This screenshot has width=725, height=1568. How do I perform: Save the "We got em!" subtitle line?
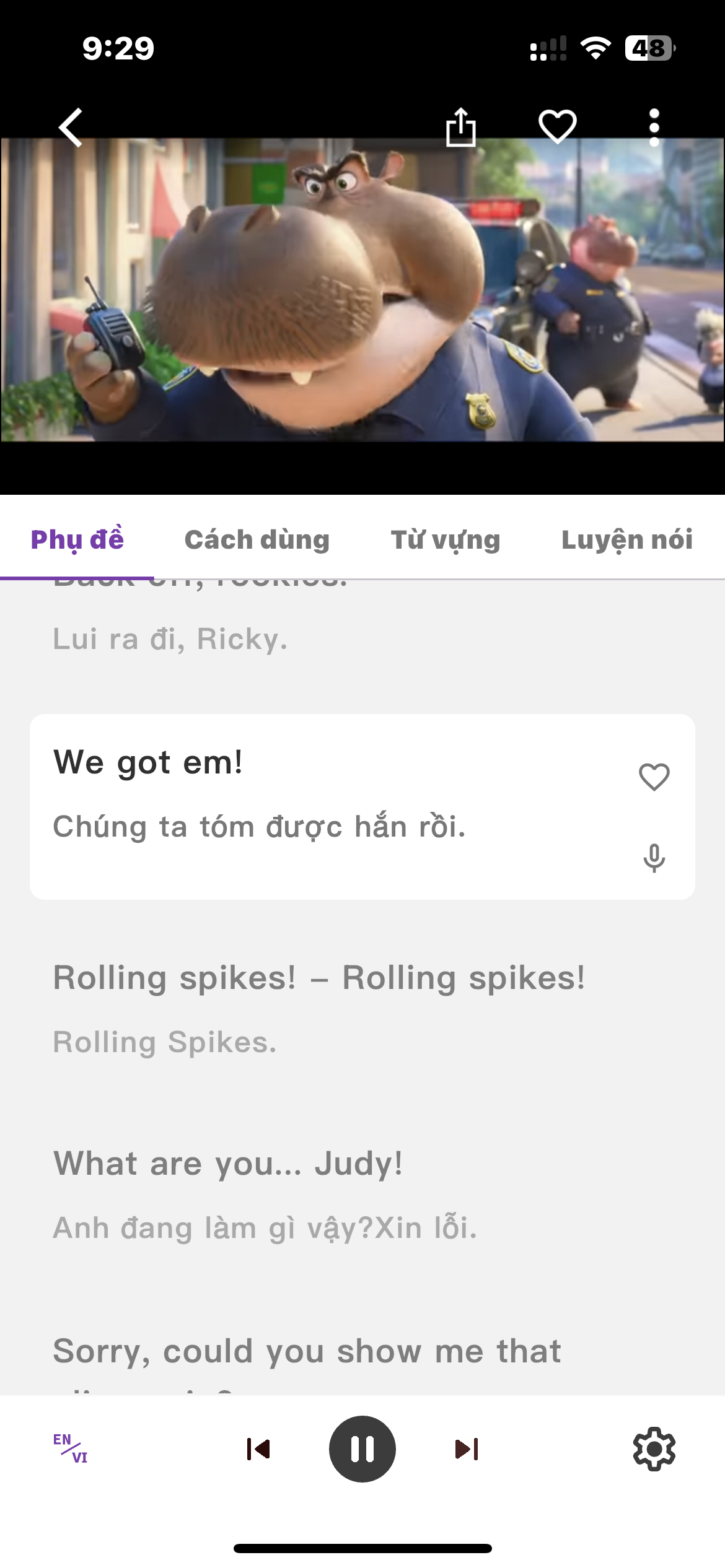tap(654, 777)
